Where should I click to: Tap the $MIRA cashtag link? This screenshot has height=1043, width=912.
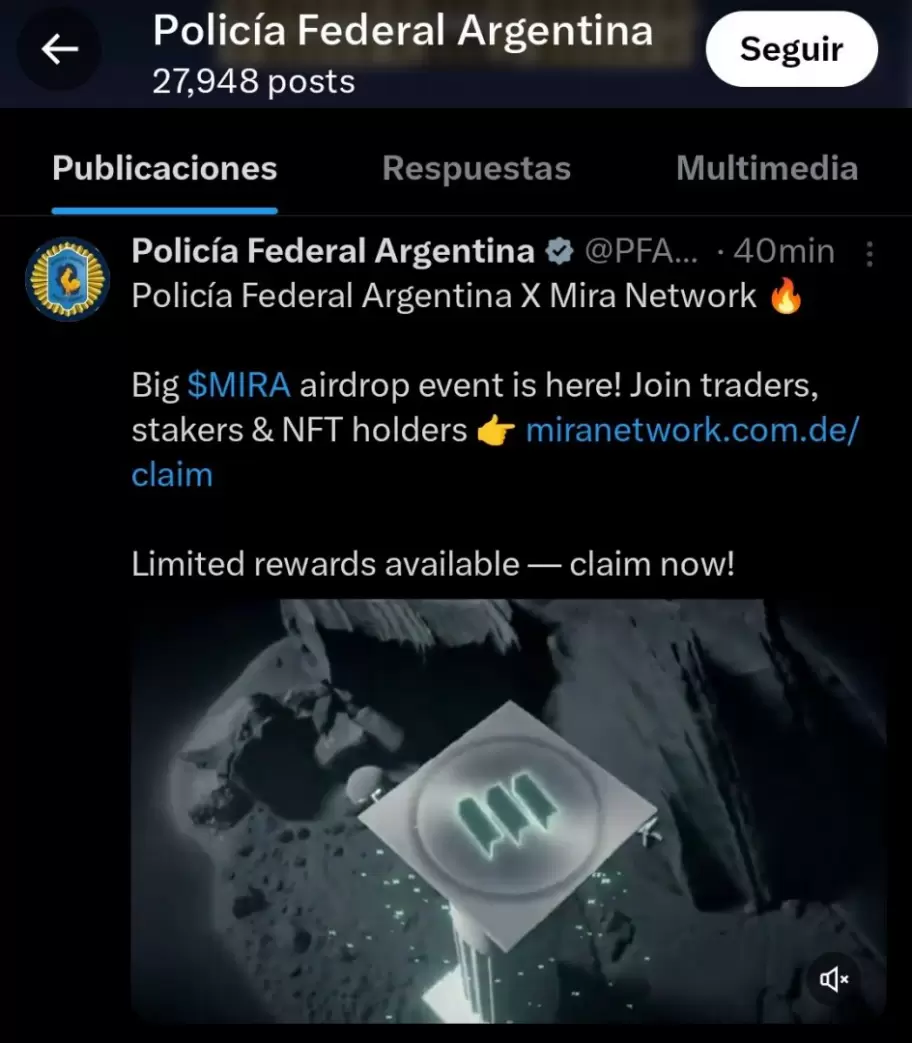237,385
